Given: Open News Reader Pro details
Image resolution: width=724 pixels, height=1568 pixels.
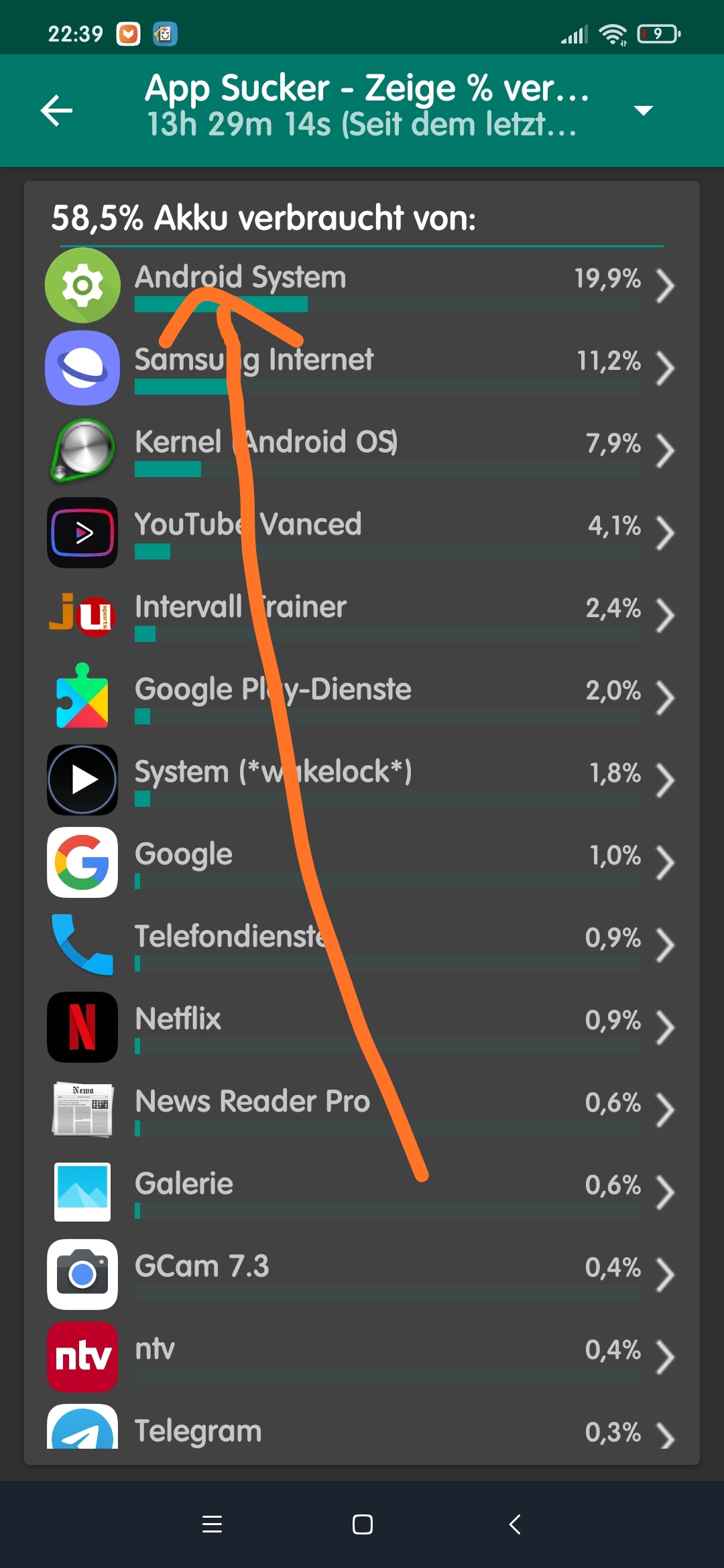Looking at the screenshot, I should [362, 1110].
